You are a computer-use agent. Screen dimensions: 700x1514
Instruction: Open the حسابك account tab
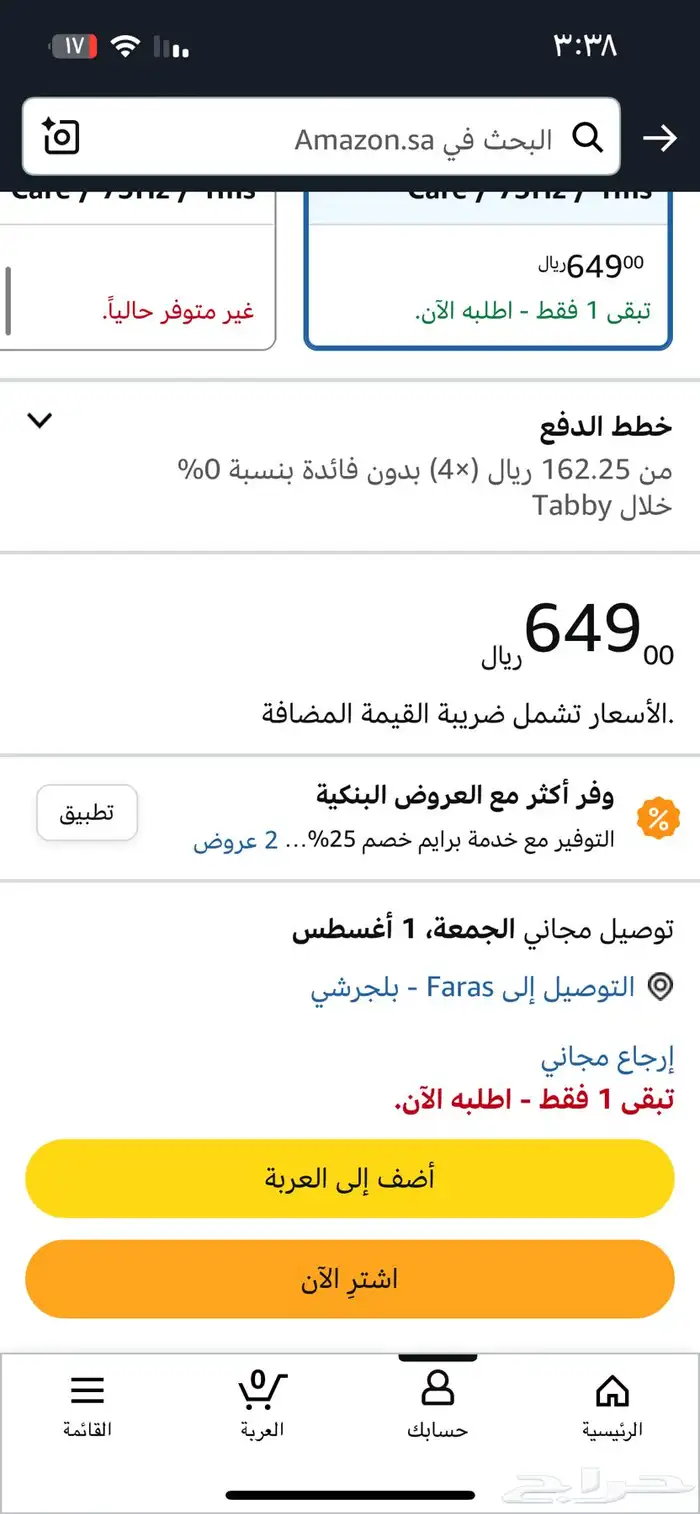click(x=437, y=1404)
